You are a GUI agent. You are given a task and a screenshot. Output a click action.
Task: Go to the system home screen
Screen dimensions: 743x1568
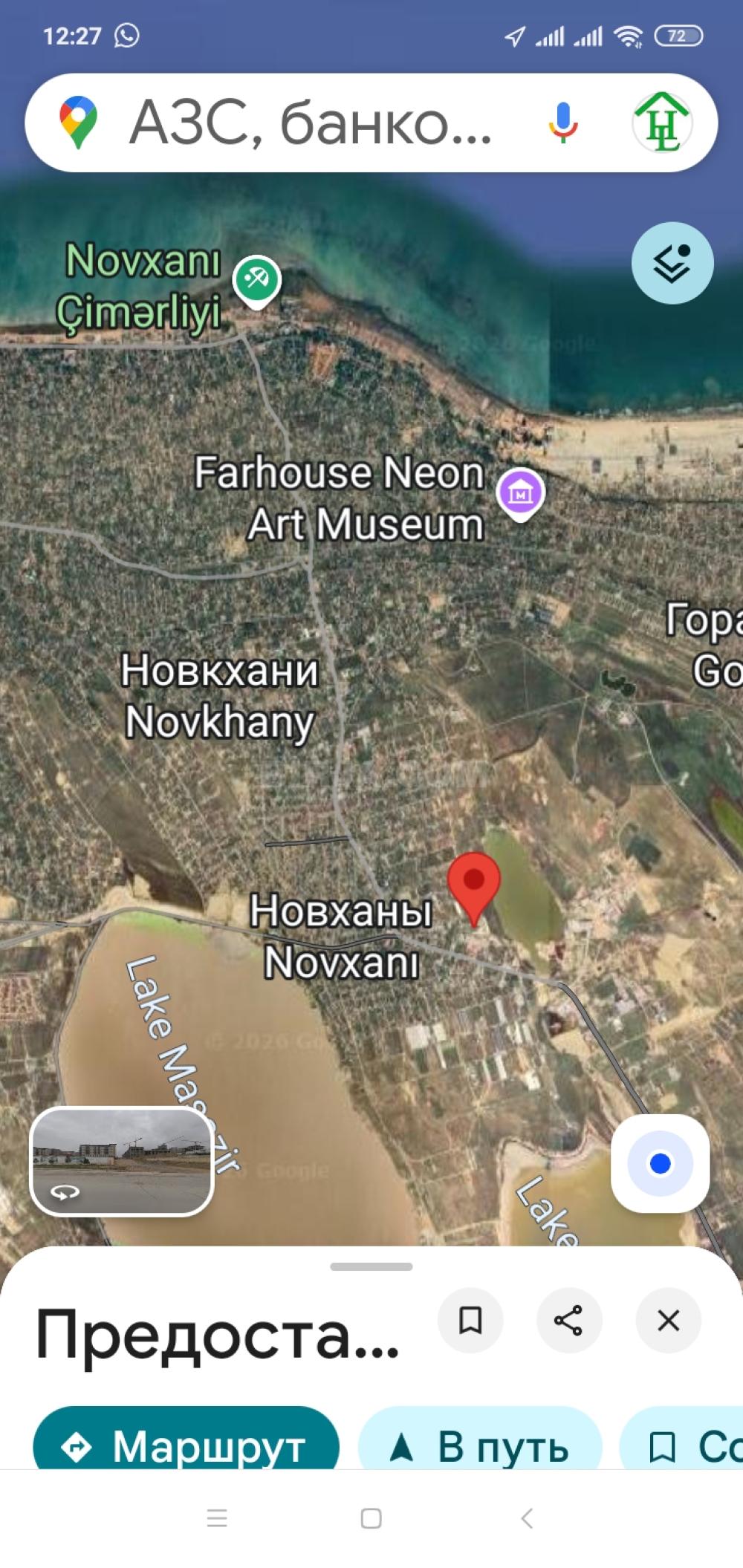(371, 1518)
